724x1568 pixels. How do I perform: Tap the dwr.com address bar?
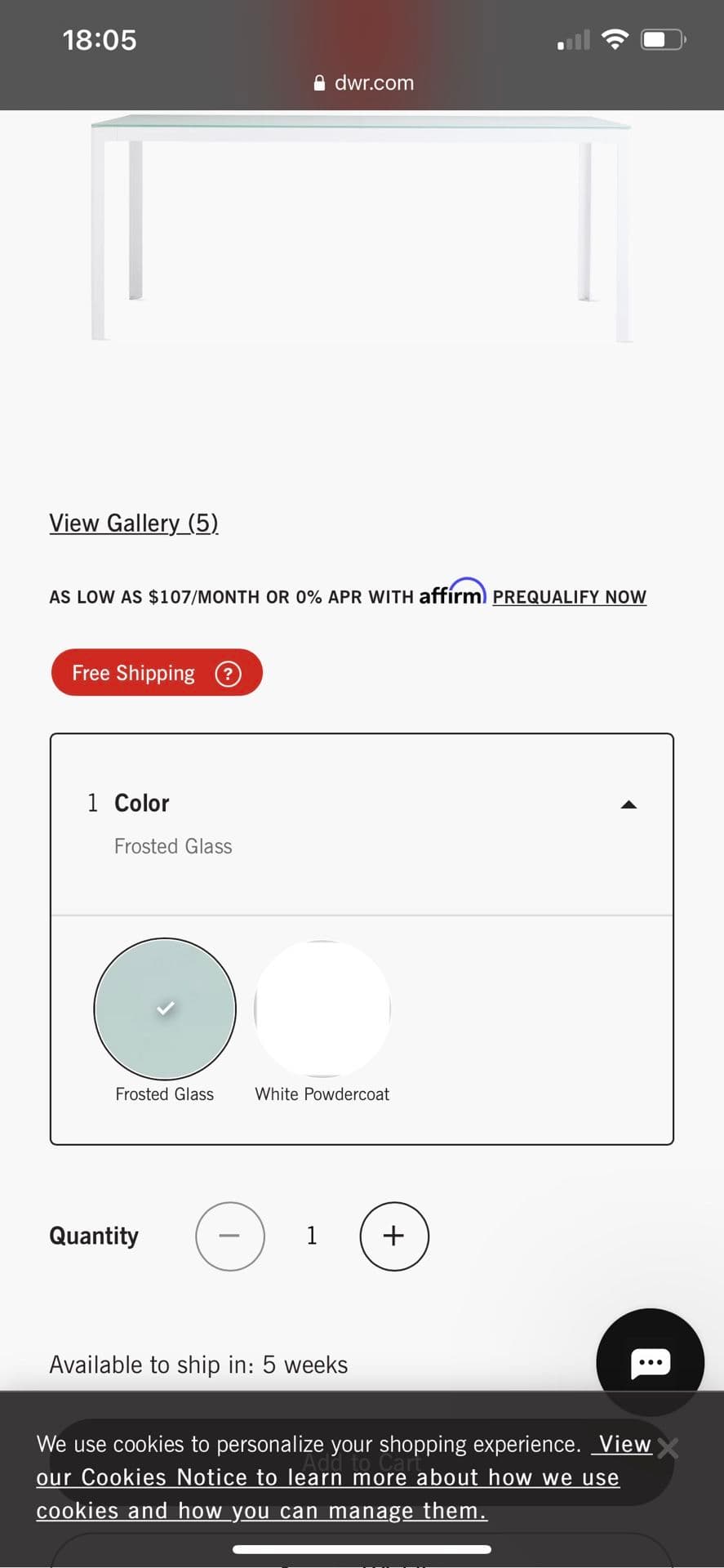click(x=363, y=82)
